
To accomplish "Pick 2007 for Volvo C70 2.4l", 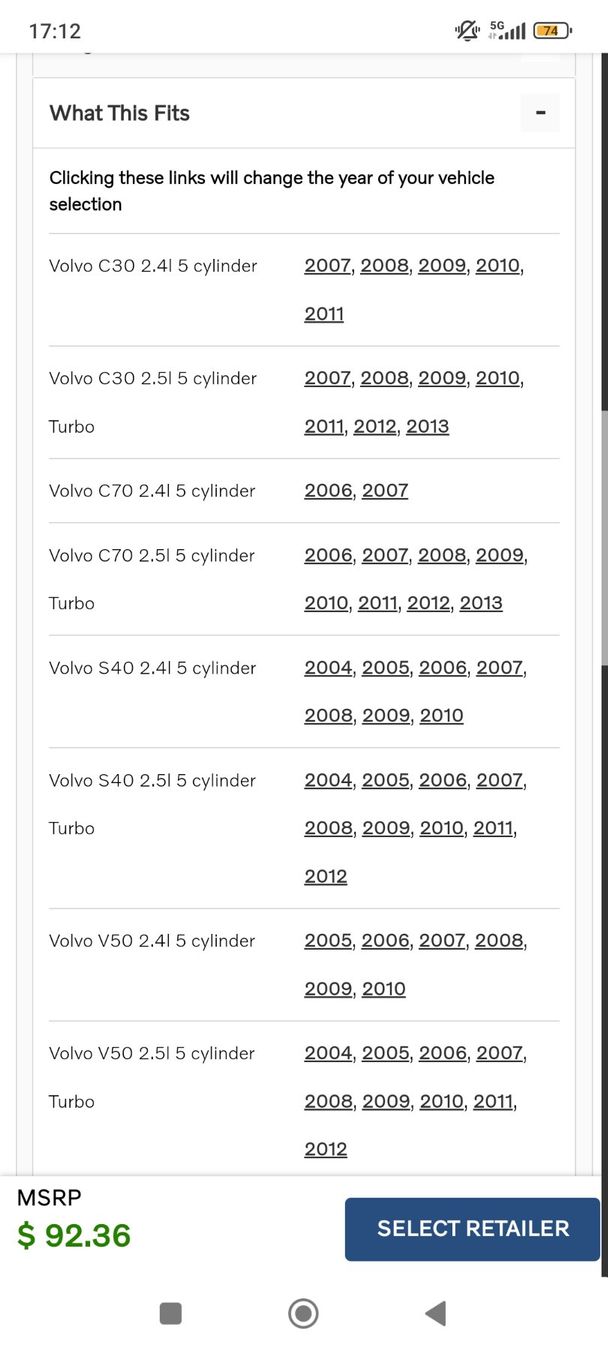I will [385, 491].
